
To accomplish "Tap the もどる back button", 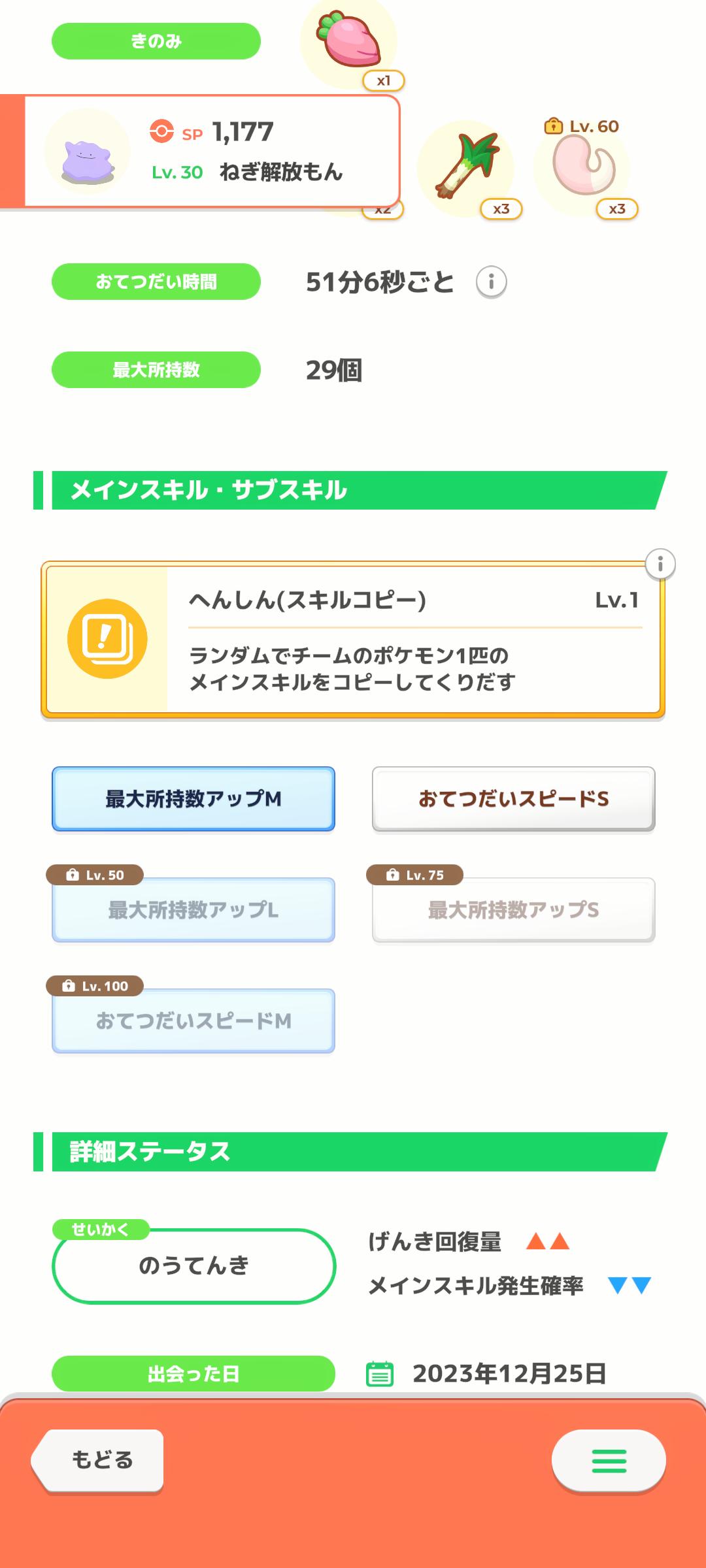I will tap(98, 1460).
